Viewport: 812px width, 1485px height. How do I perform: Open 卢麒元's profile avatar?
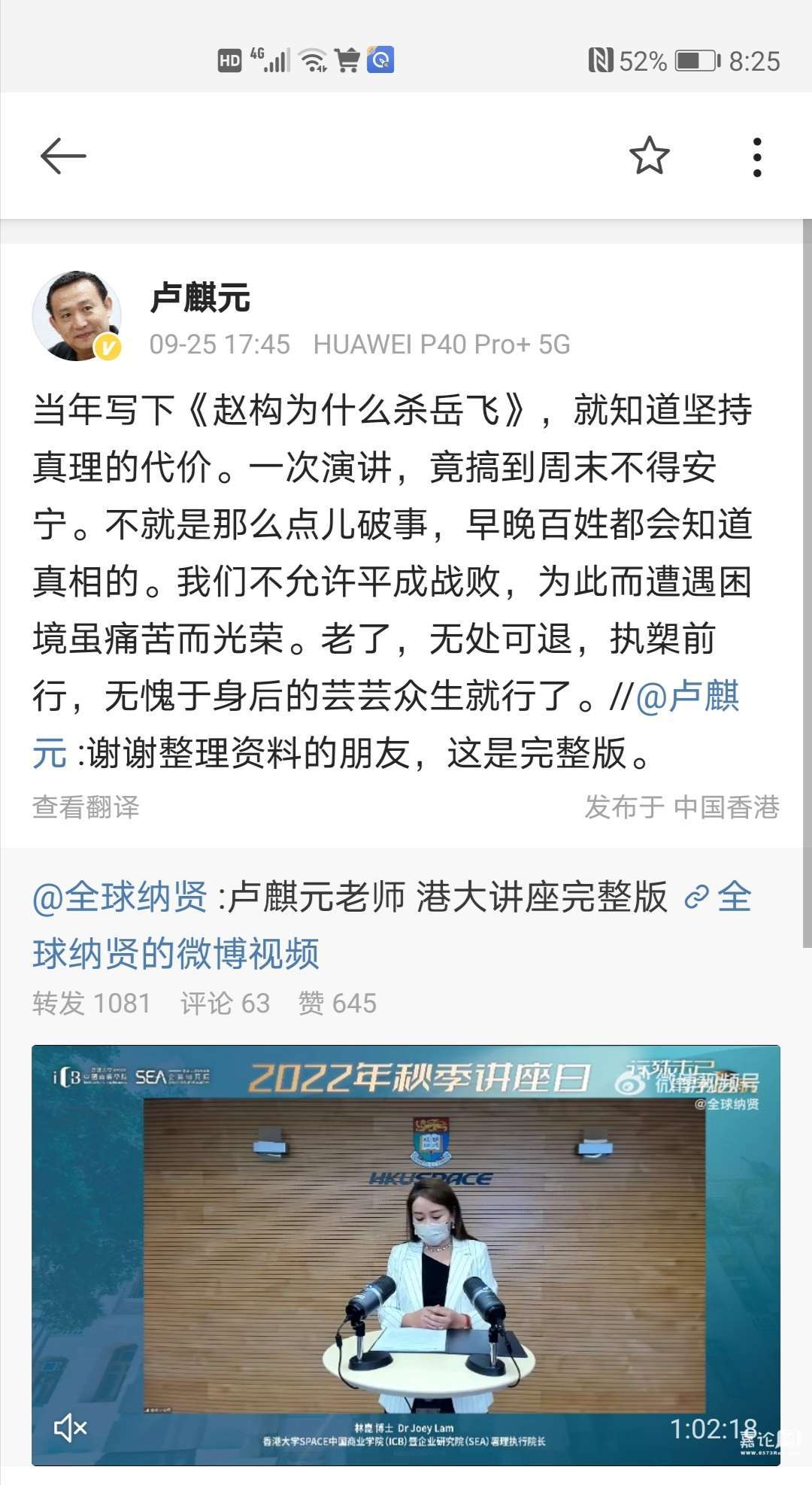click(77, 316)
